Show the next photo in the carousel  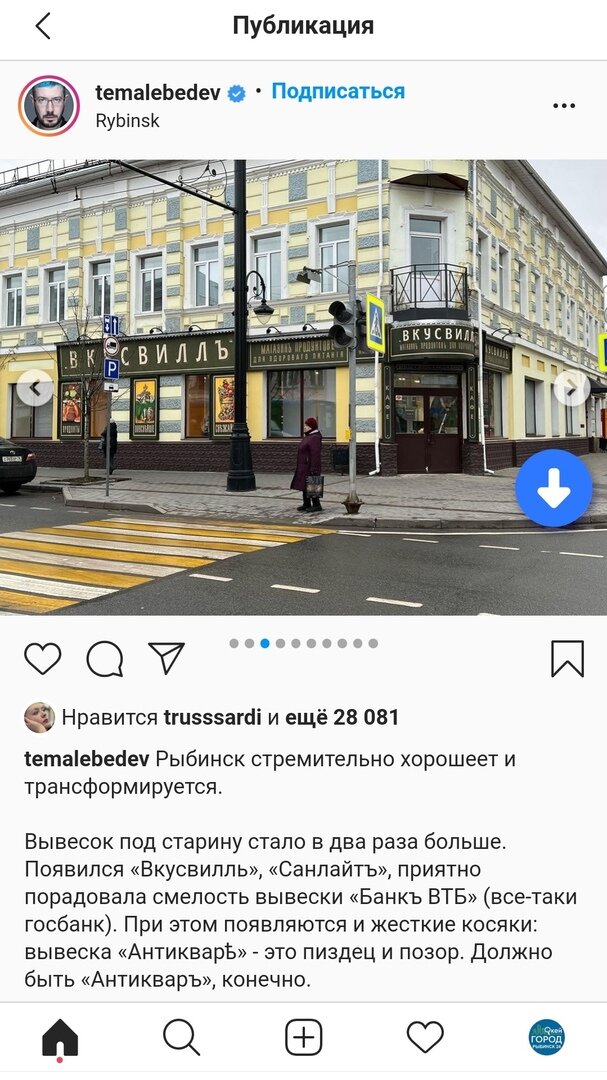pos(572,388)
